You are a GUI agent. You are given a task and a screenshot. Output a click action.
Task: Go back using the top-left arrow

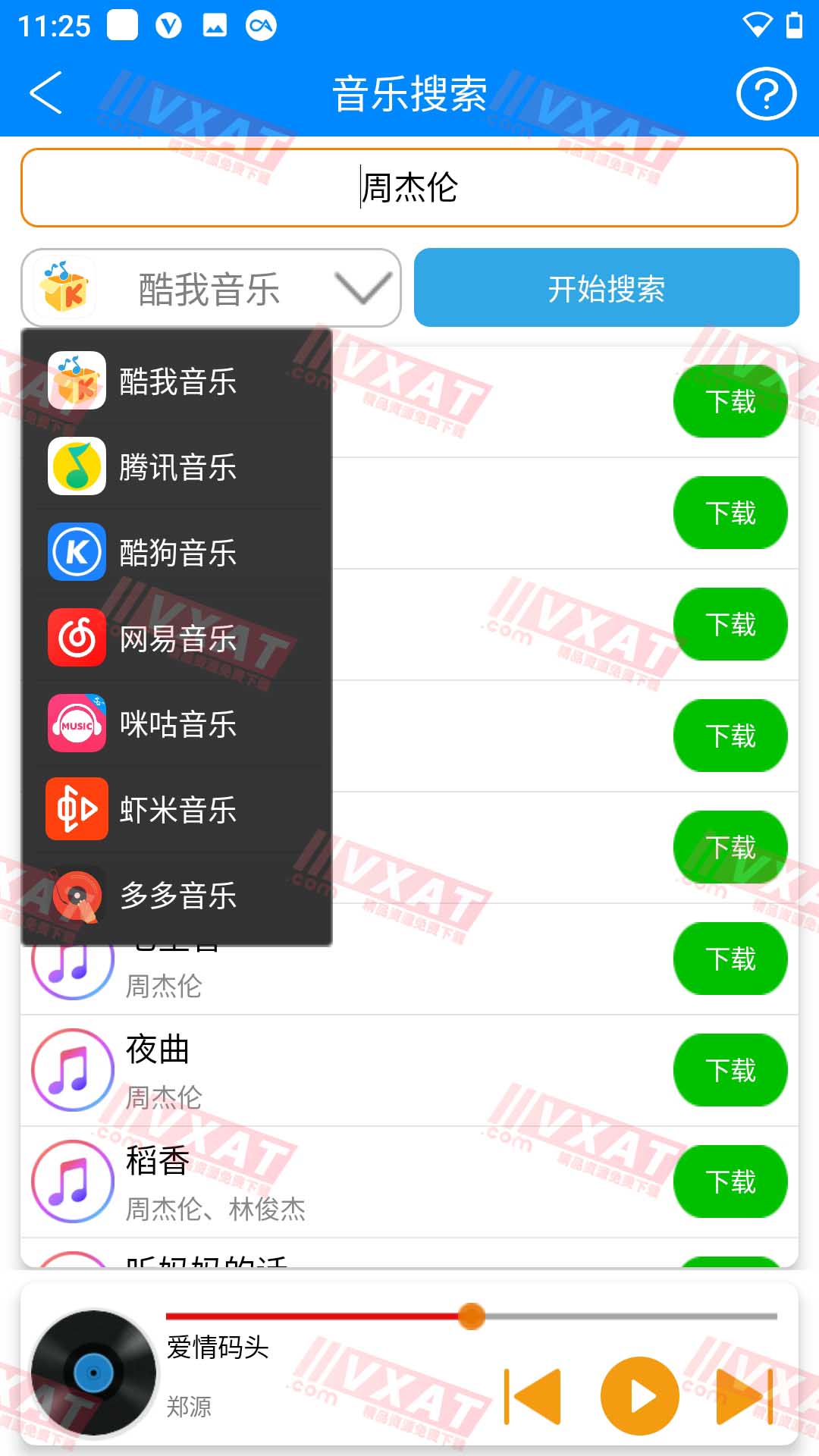click(45, 93)
